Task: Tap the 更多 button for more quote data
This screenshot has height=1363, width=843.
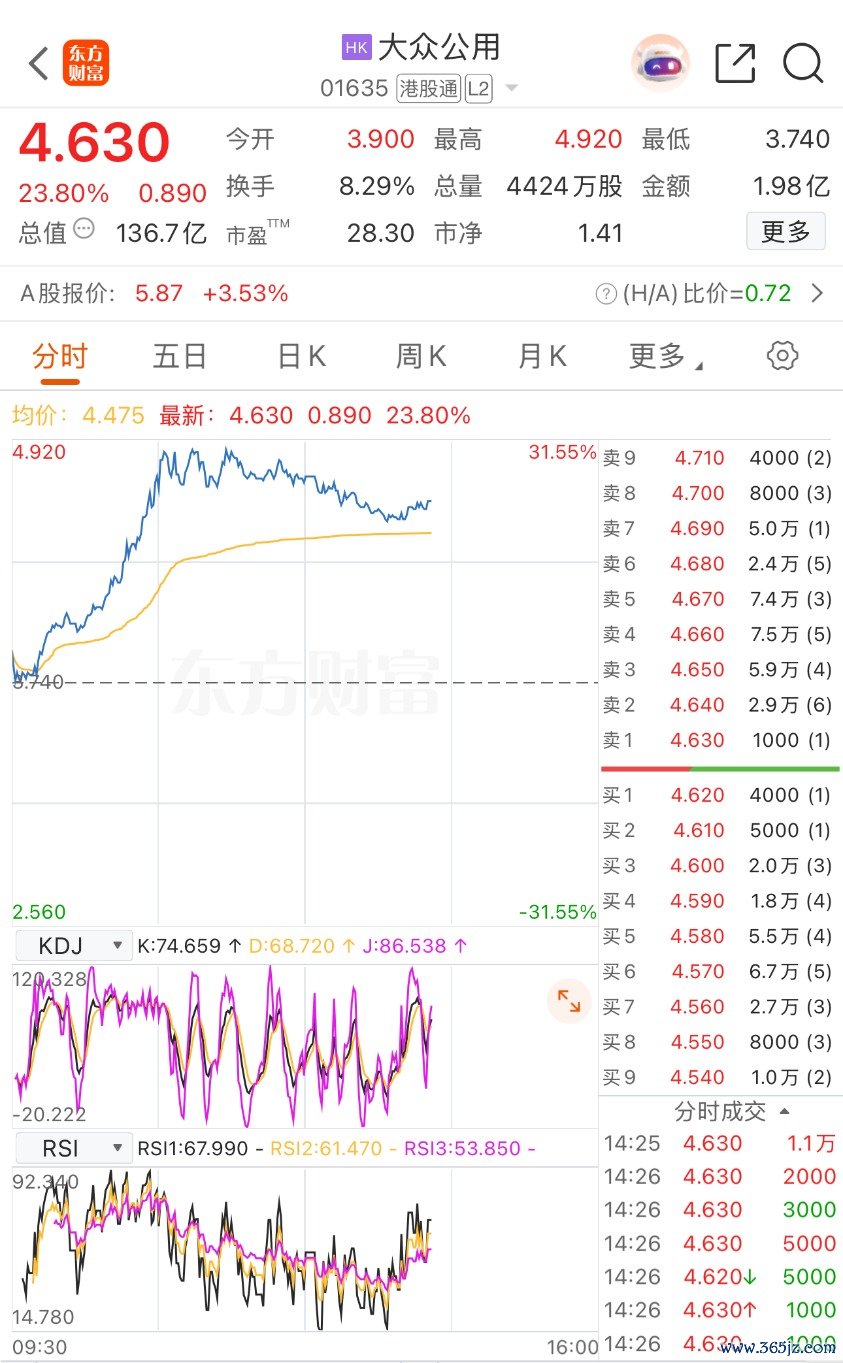Action: [x=785, y=232]
